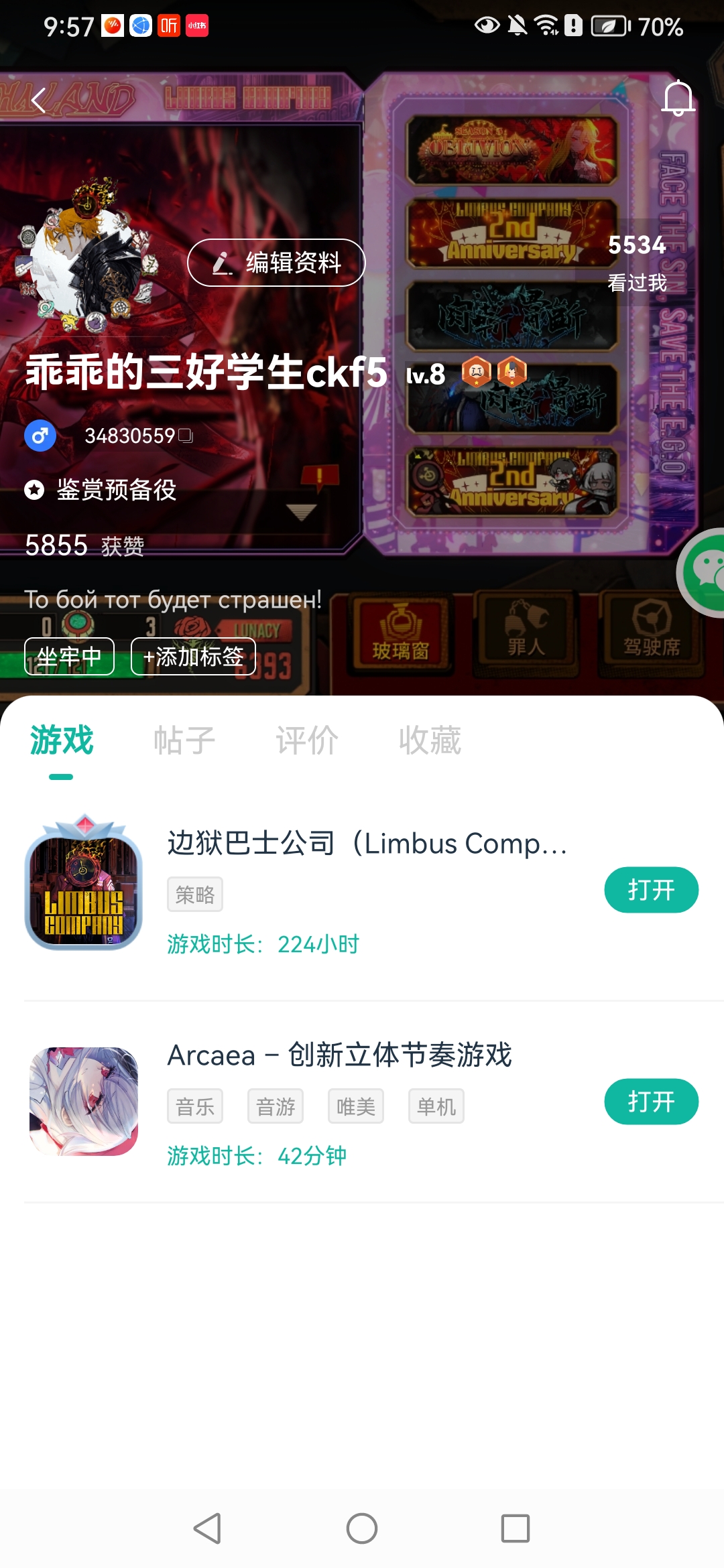The height and width of the screenshot is (1568, 724).
Task: Switch to the 收藏 tab
Action: [x=430, y=740]
